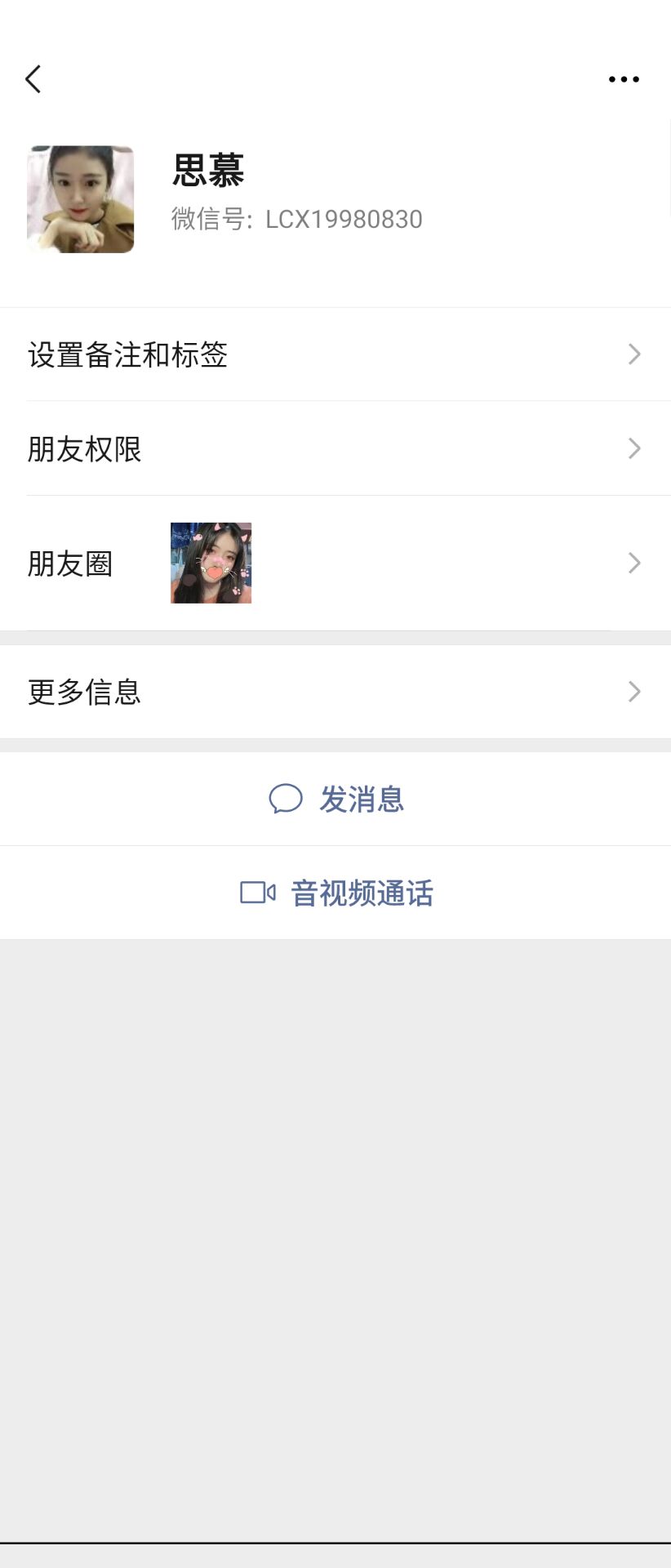The height and width of the screenshot is (1568, 671).
Task: Expand the 朋友权限 row chevron
Action: click(x=634, y=448)
